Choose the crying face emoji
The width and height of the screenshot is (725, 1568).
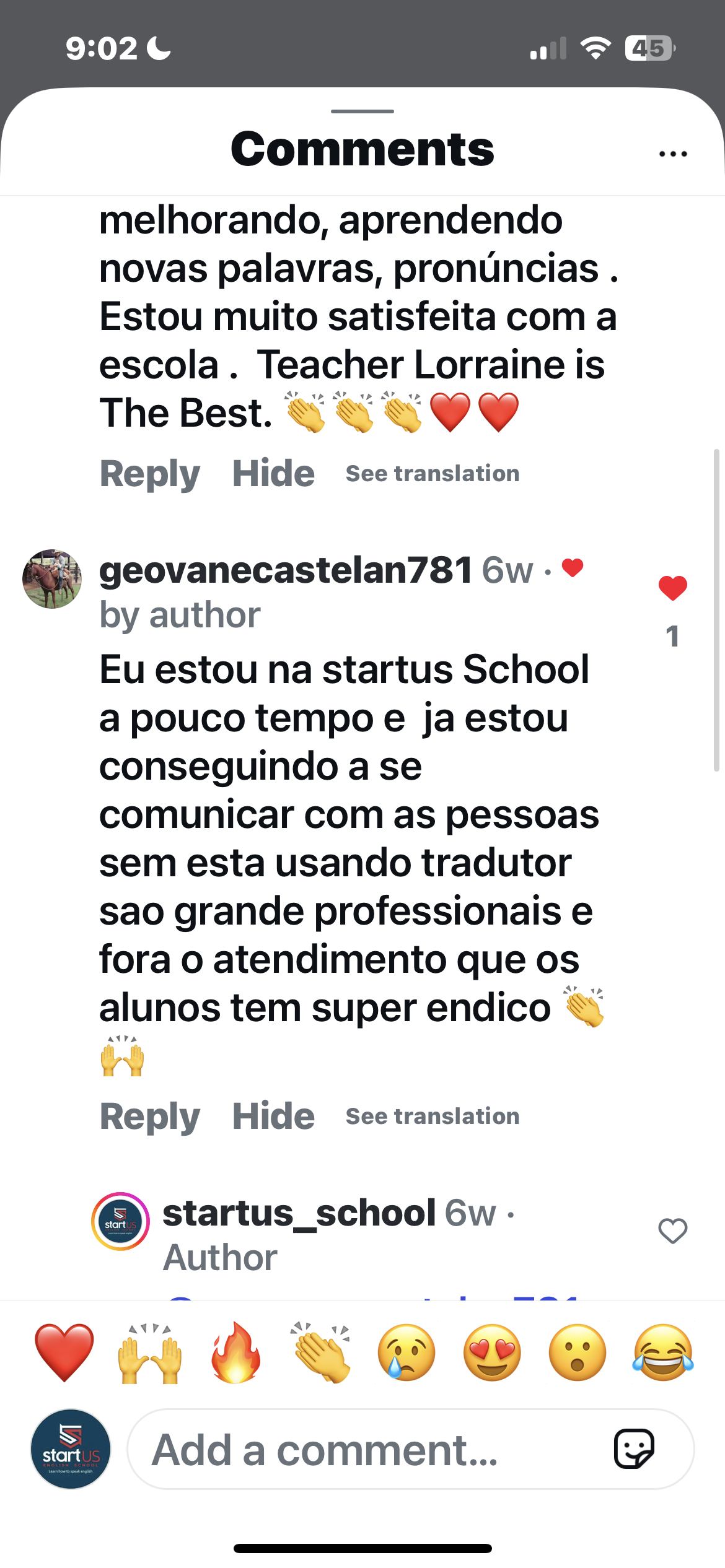click(406, 1352)
